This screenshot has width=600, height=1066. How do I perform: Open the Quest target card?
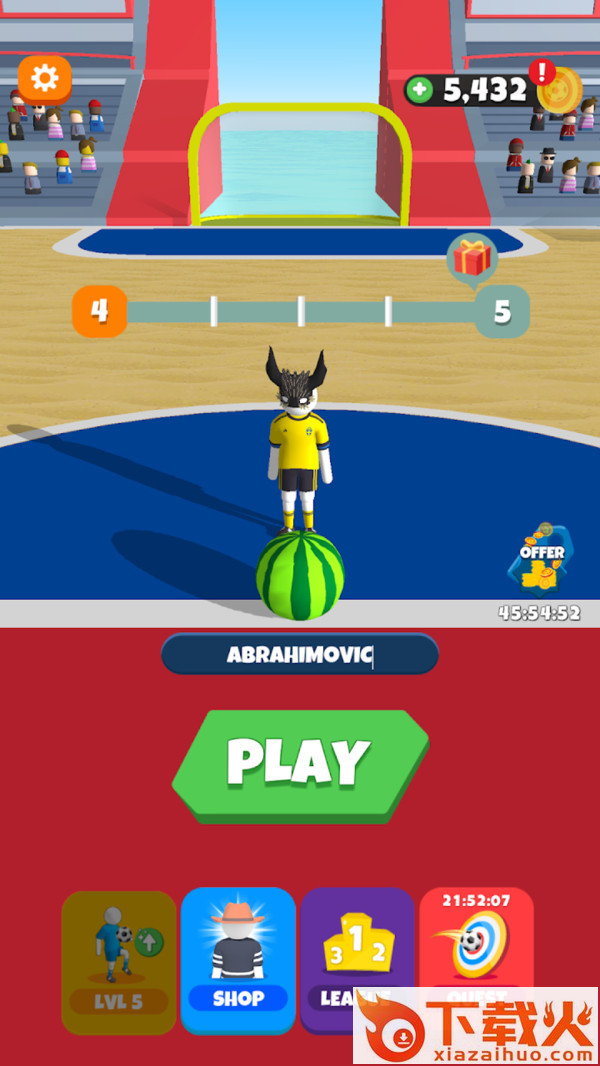[476, 938]
